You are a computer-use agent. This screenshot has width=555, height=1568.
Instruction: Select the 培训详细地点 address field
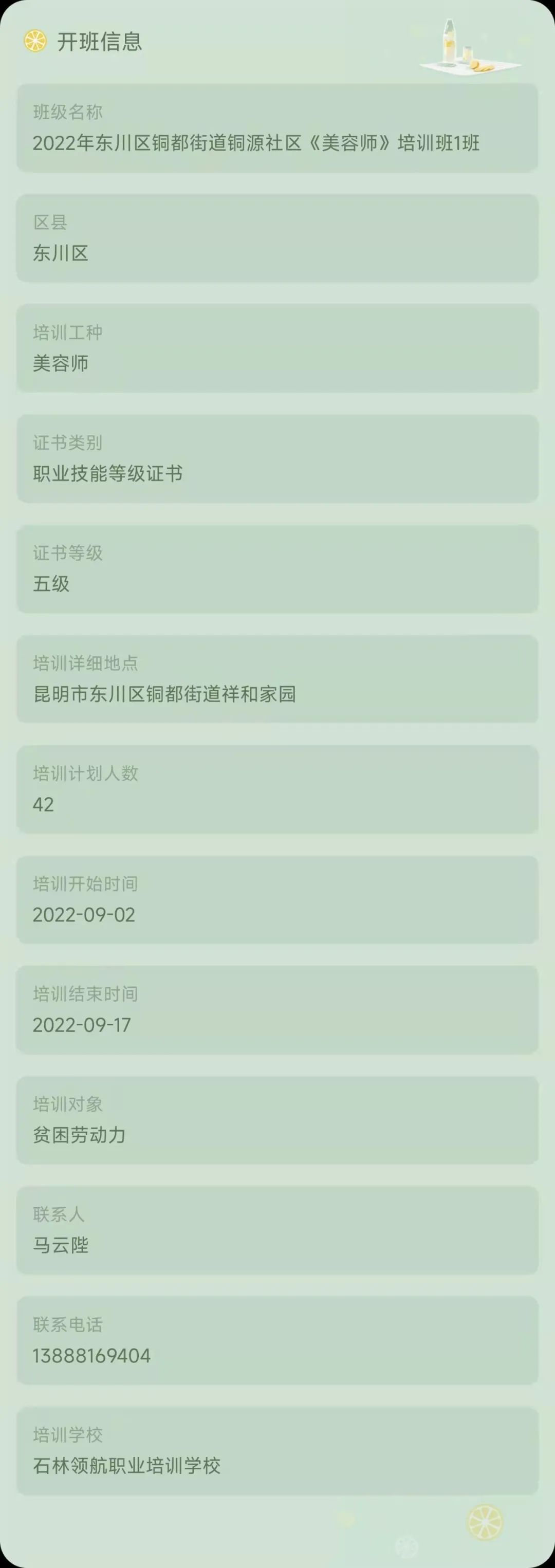tap(277, 680)
